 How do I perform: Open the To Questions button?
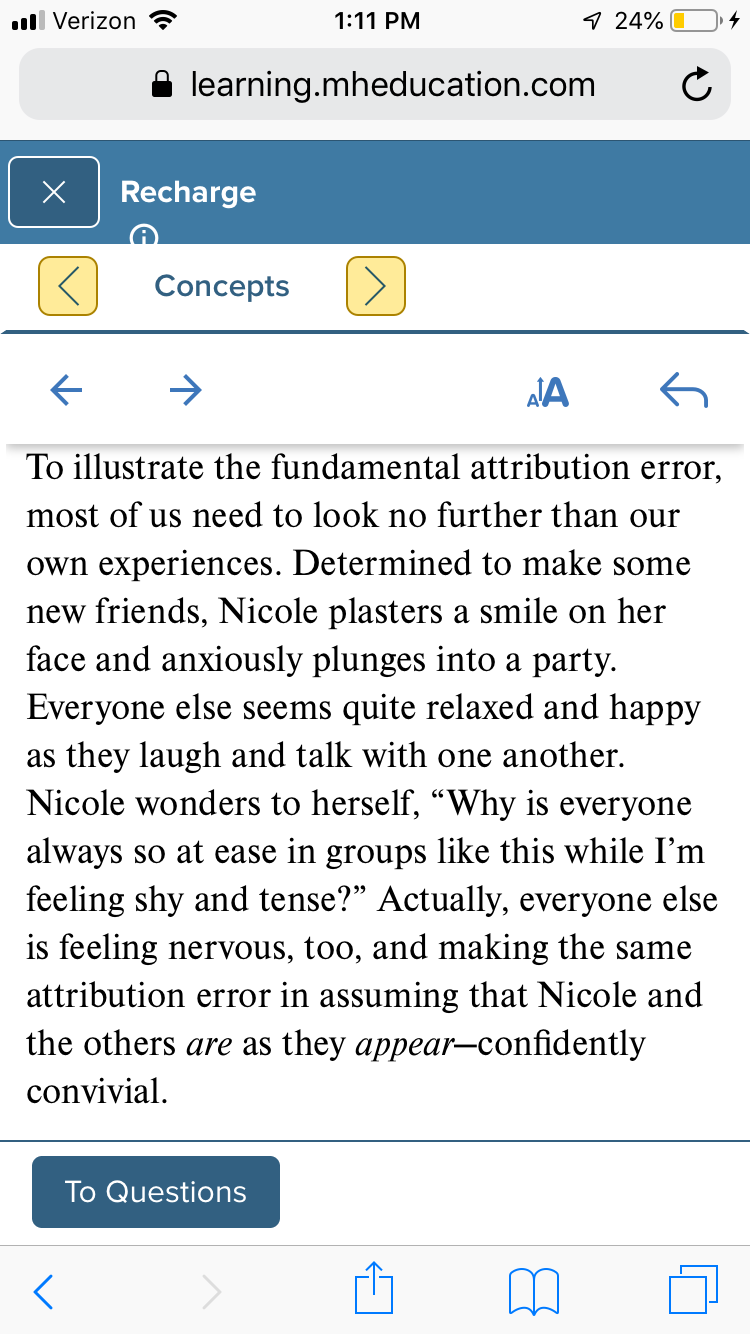pyautogui.click(x=156, y=1192)
